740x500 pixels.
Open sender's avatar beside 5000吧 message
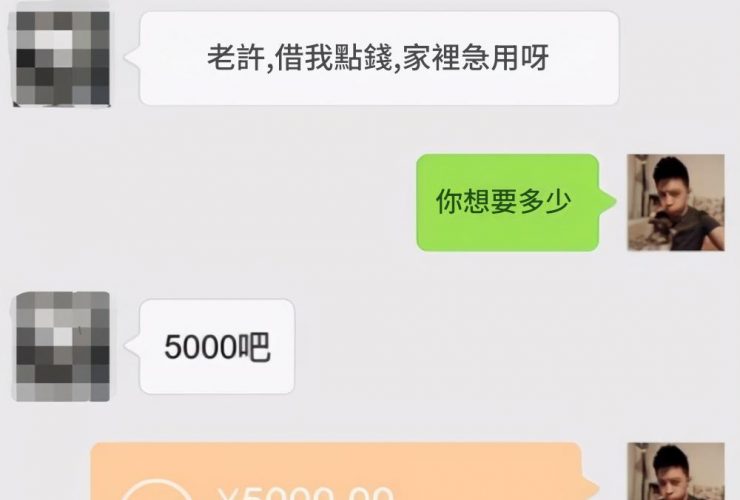[x=63, y=345]
